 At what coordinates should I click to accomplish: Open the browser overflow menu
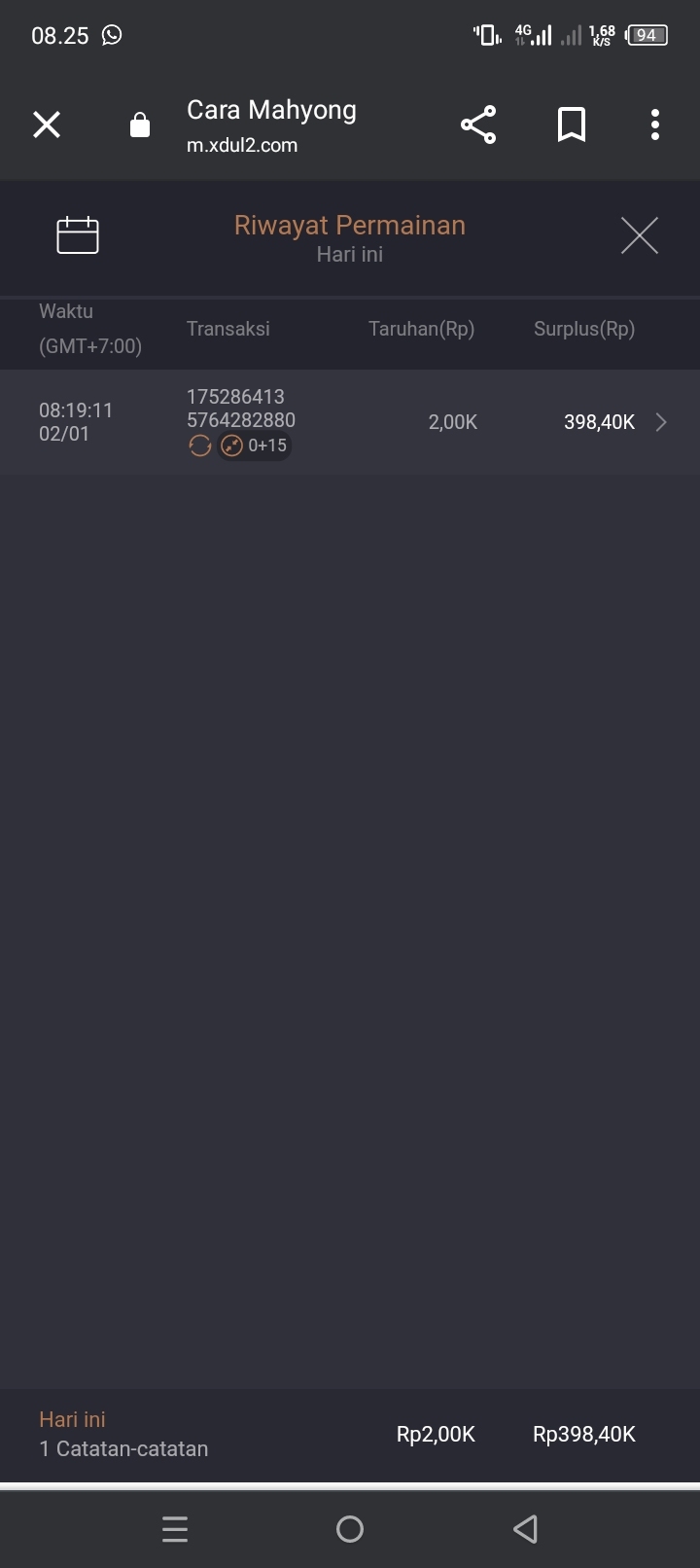(654, 125)
